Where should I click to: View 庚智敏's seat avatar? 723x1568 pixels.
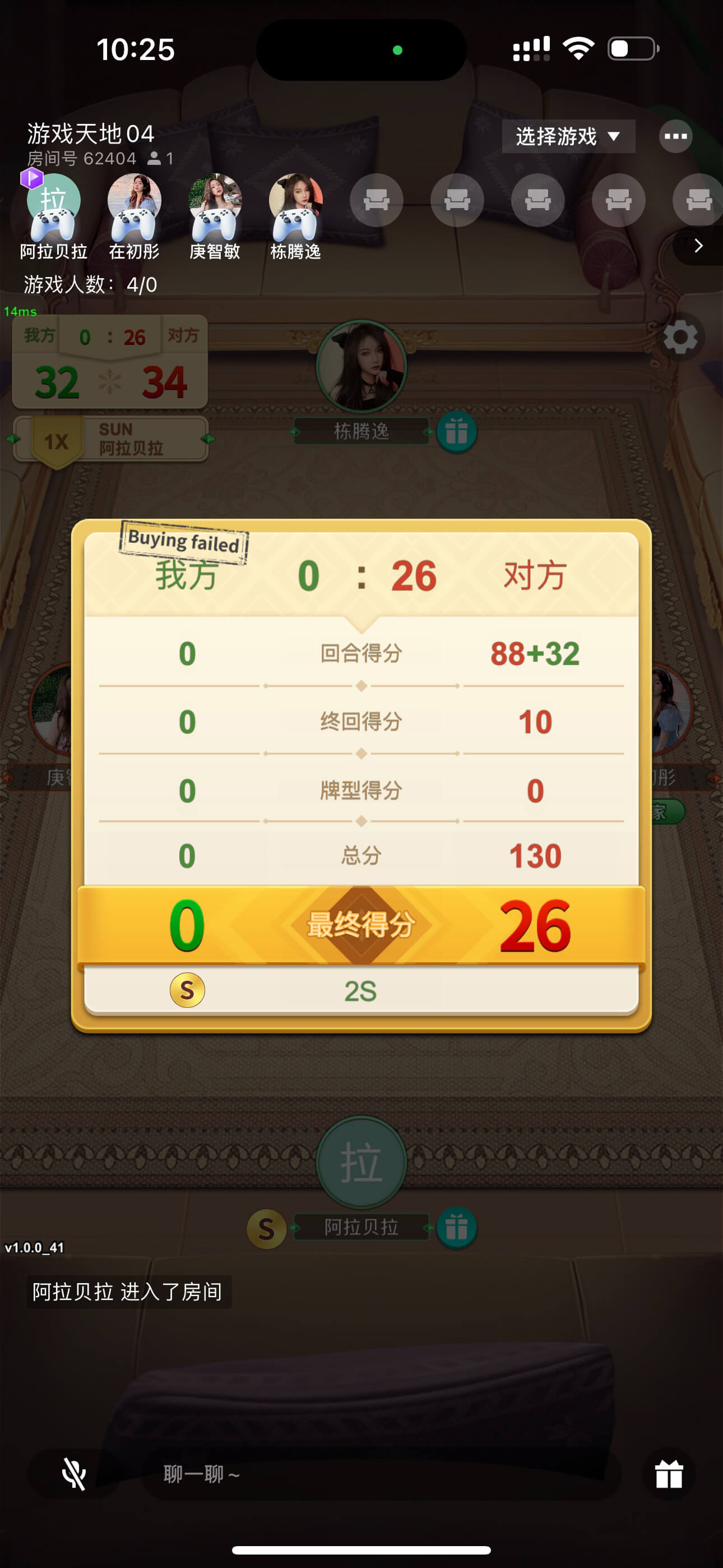215,201
